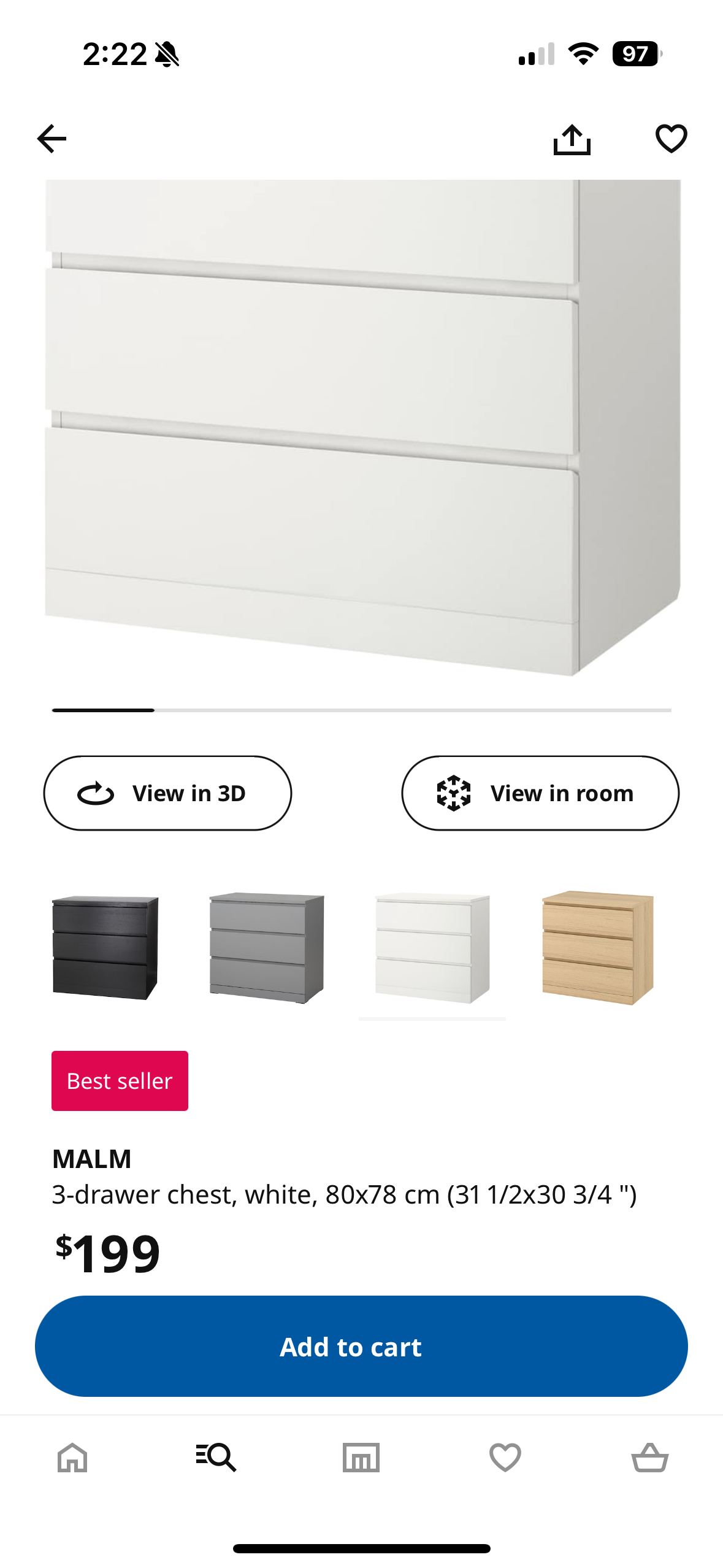View favorites list via bottom heart icon
723x1568 pixels.
pos(506,1458)
